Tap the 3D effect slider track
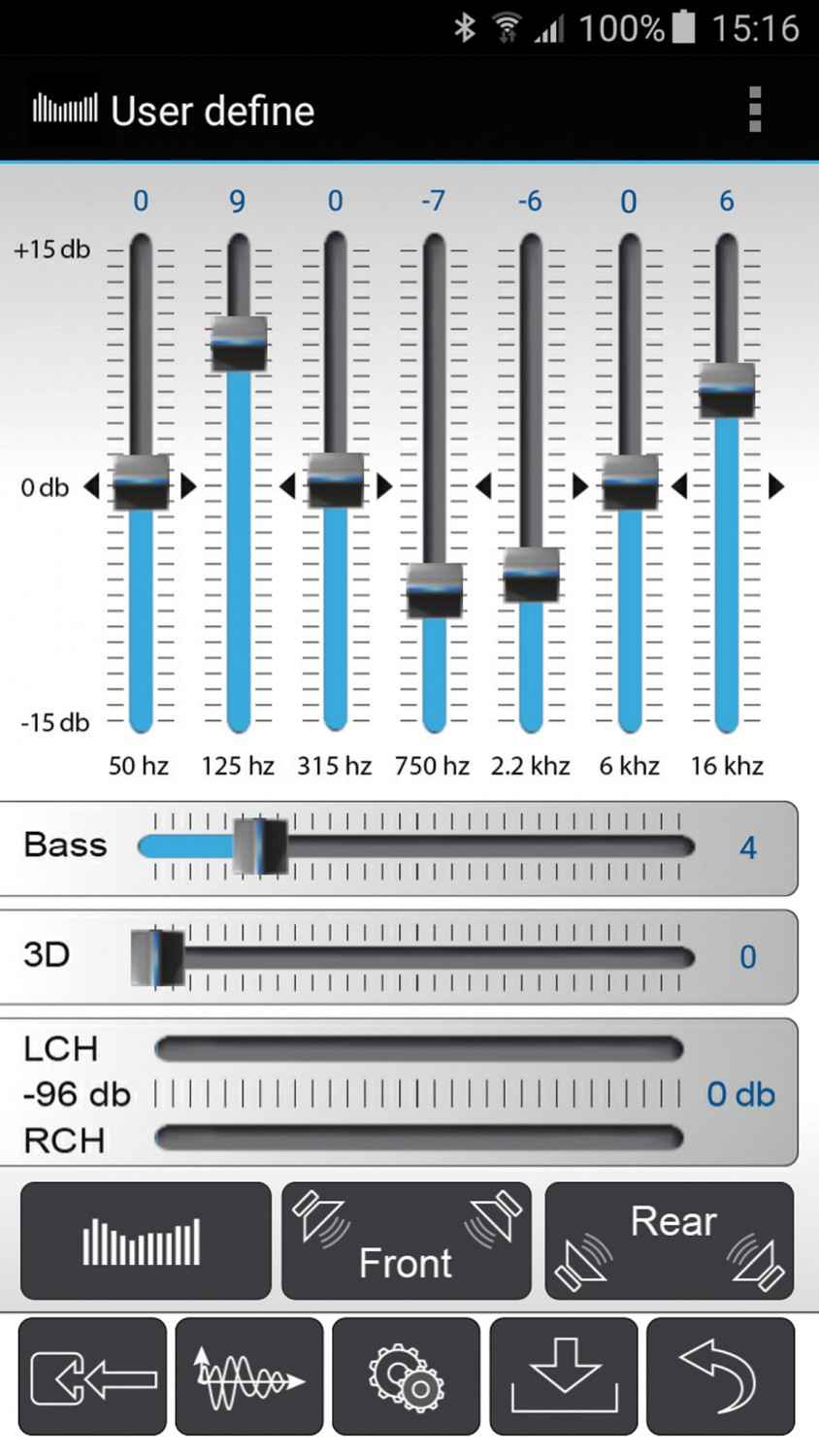 click(417, 957)
